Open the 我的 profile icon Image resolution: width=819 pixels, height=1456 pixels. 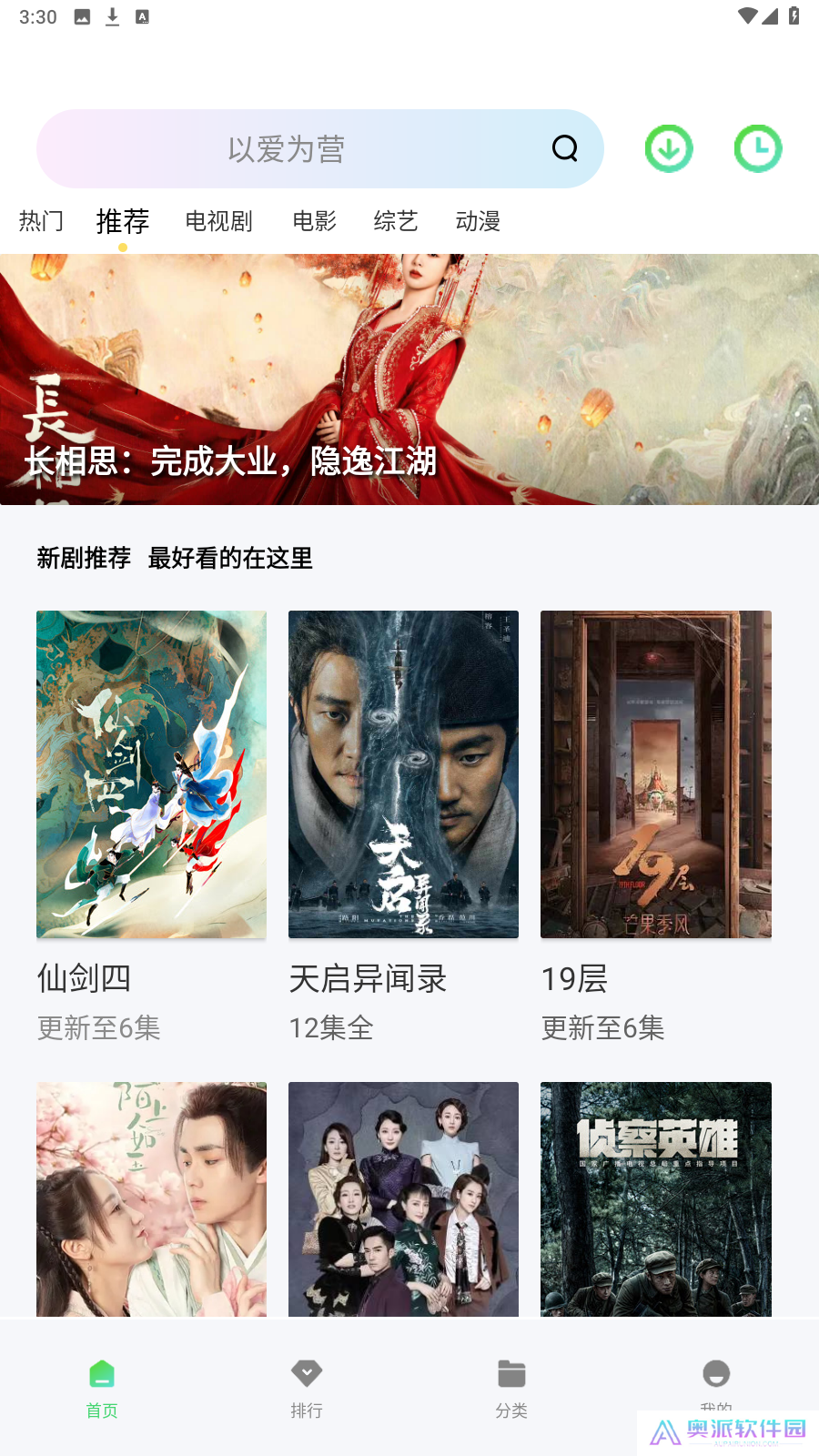click(x=716, y=1374)
